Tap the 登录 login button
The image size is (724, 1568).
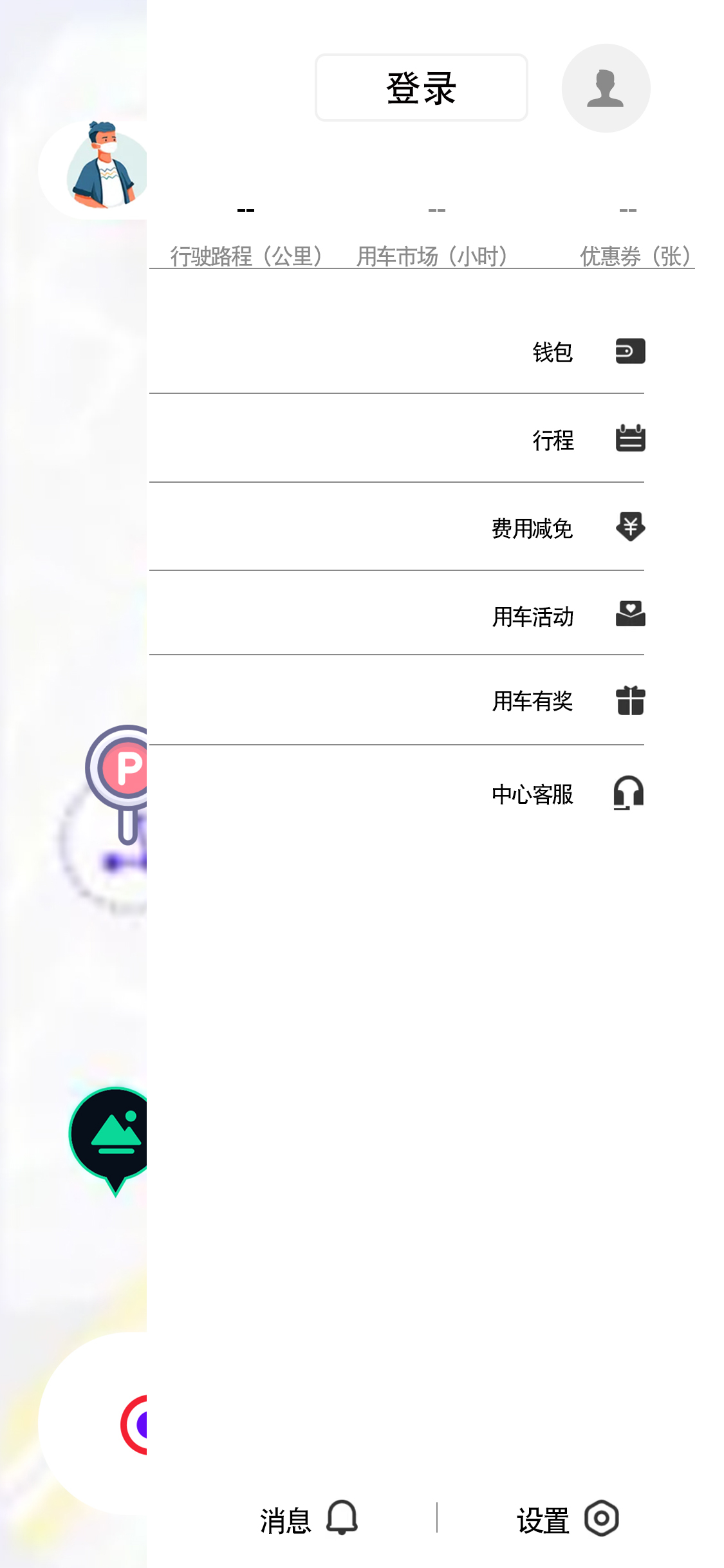coord(421,88)
